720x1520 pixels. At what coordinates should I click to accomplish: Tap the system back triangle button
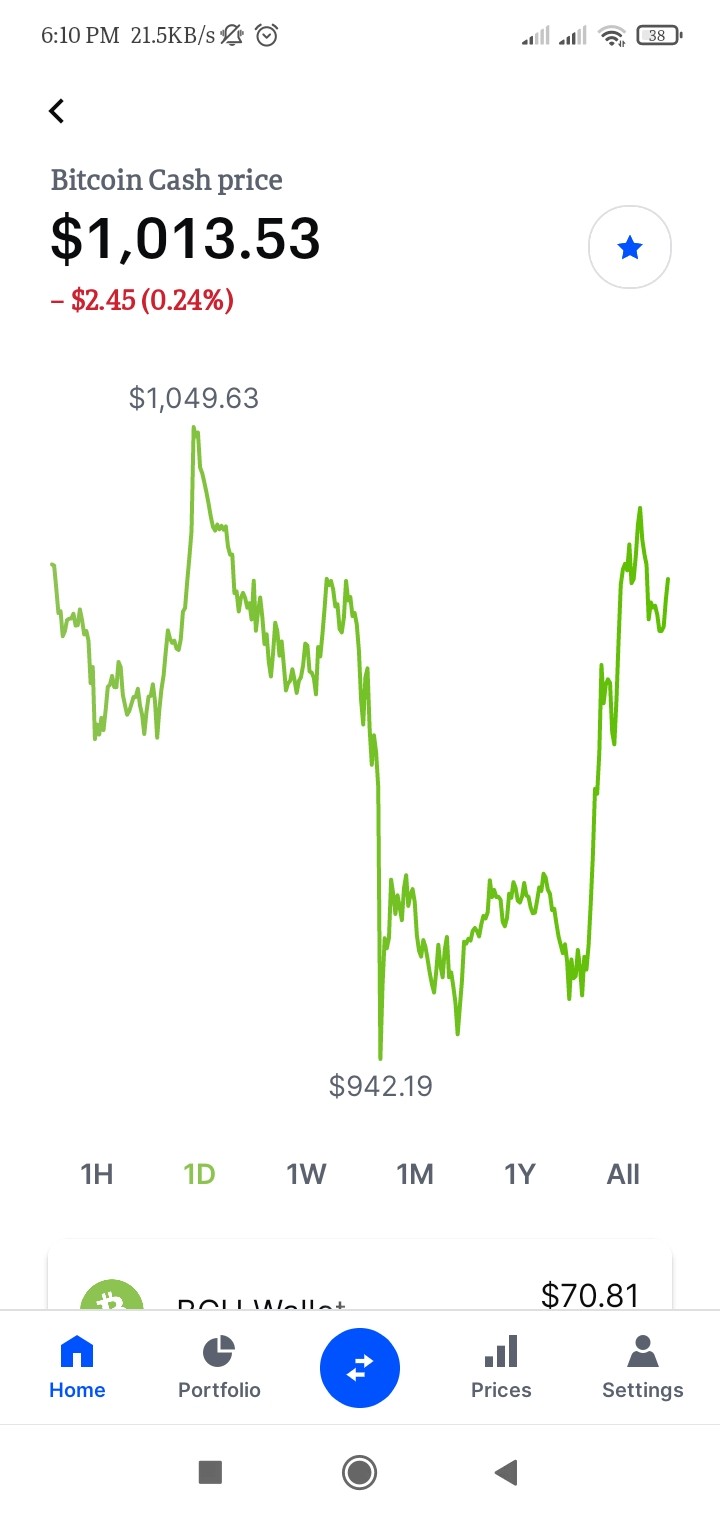coord(507,1472)
